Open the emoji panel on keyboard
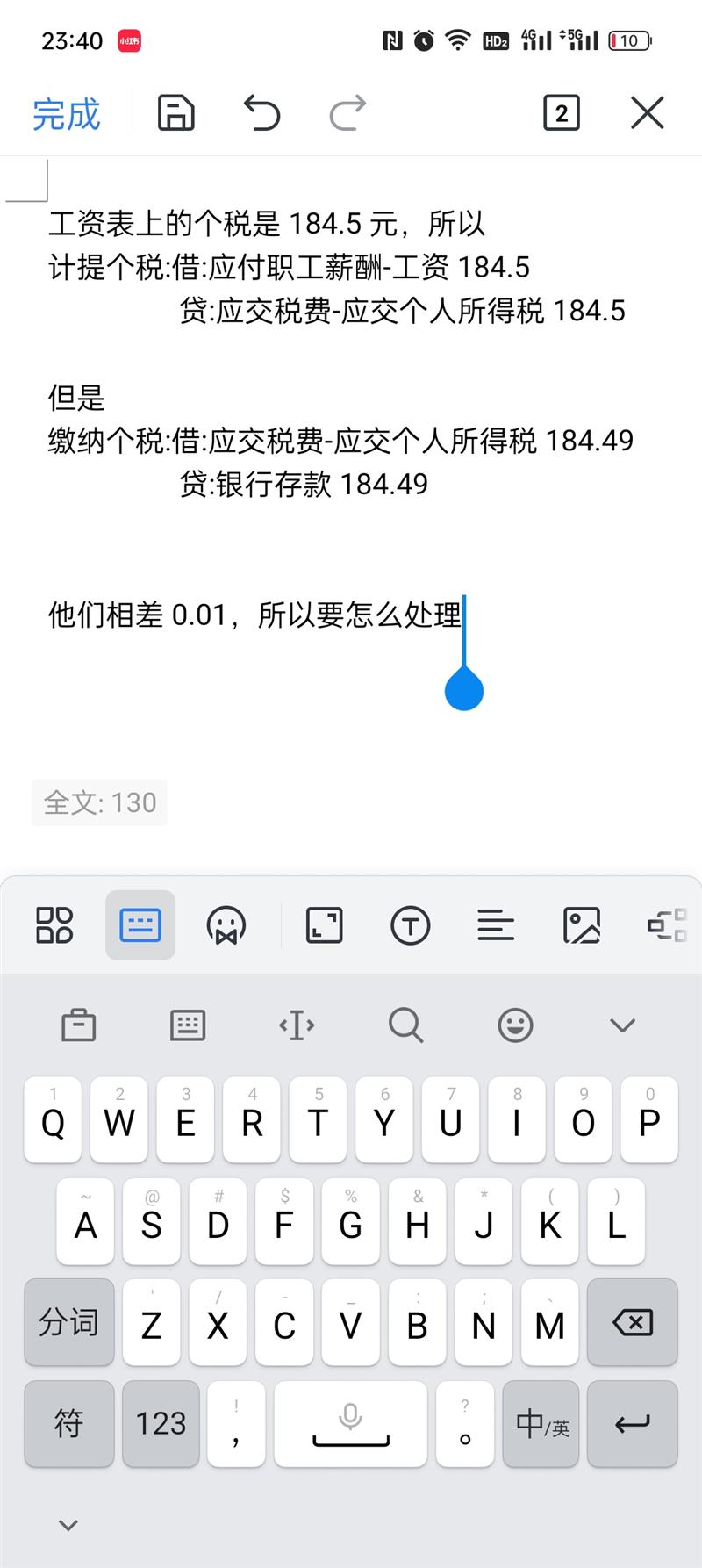The width and height of the screenshot is (702, 1568). [515, 1025]
